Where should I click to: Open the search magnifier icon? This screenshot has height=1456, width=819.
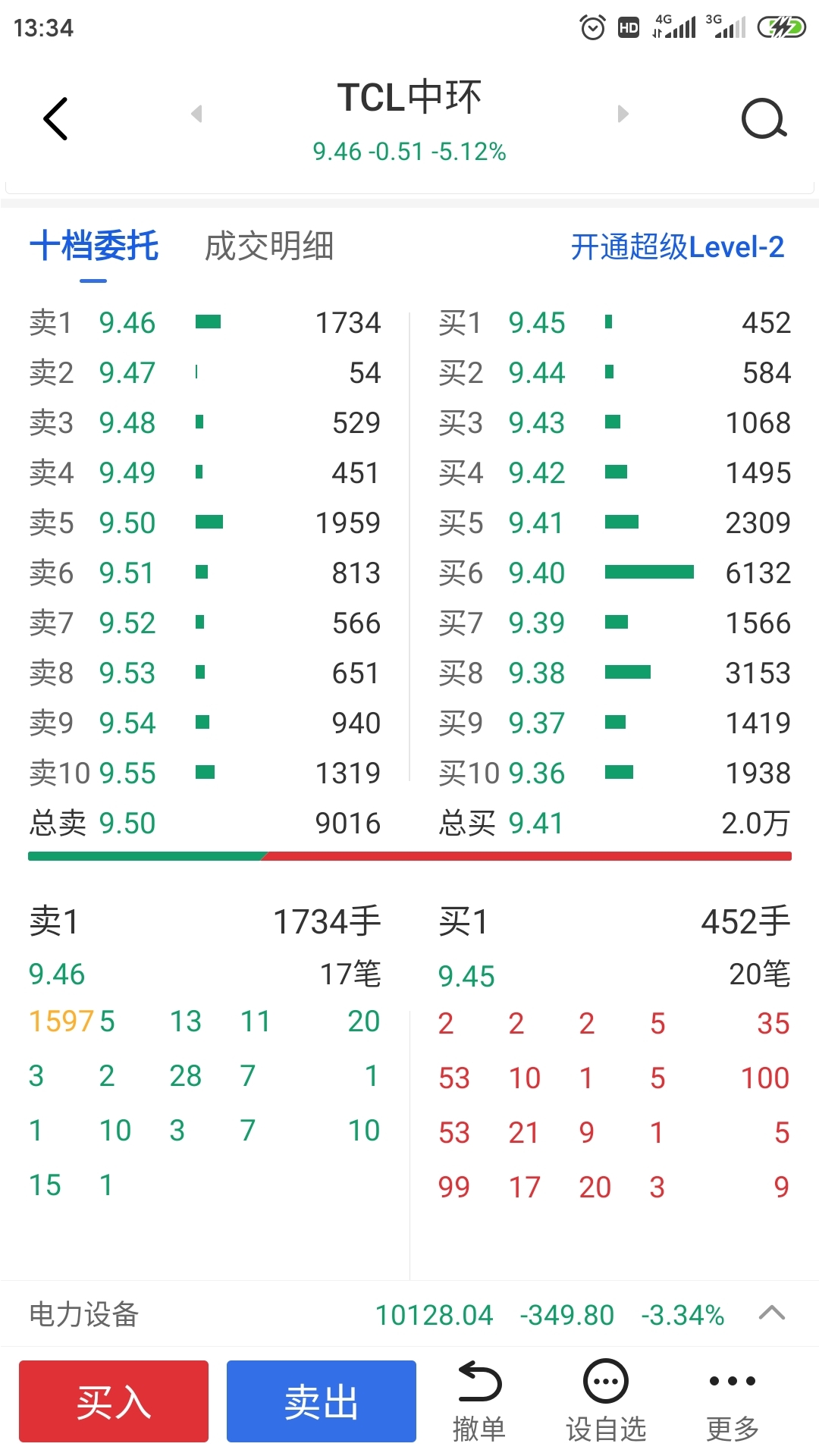(x=763, y=118)
